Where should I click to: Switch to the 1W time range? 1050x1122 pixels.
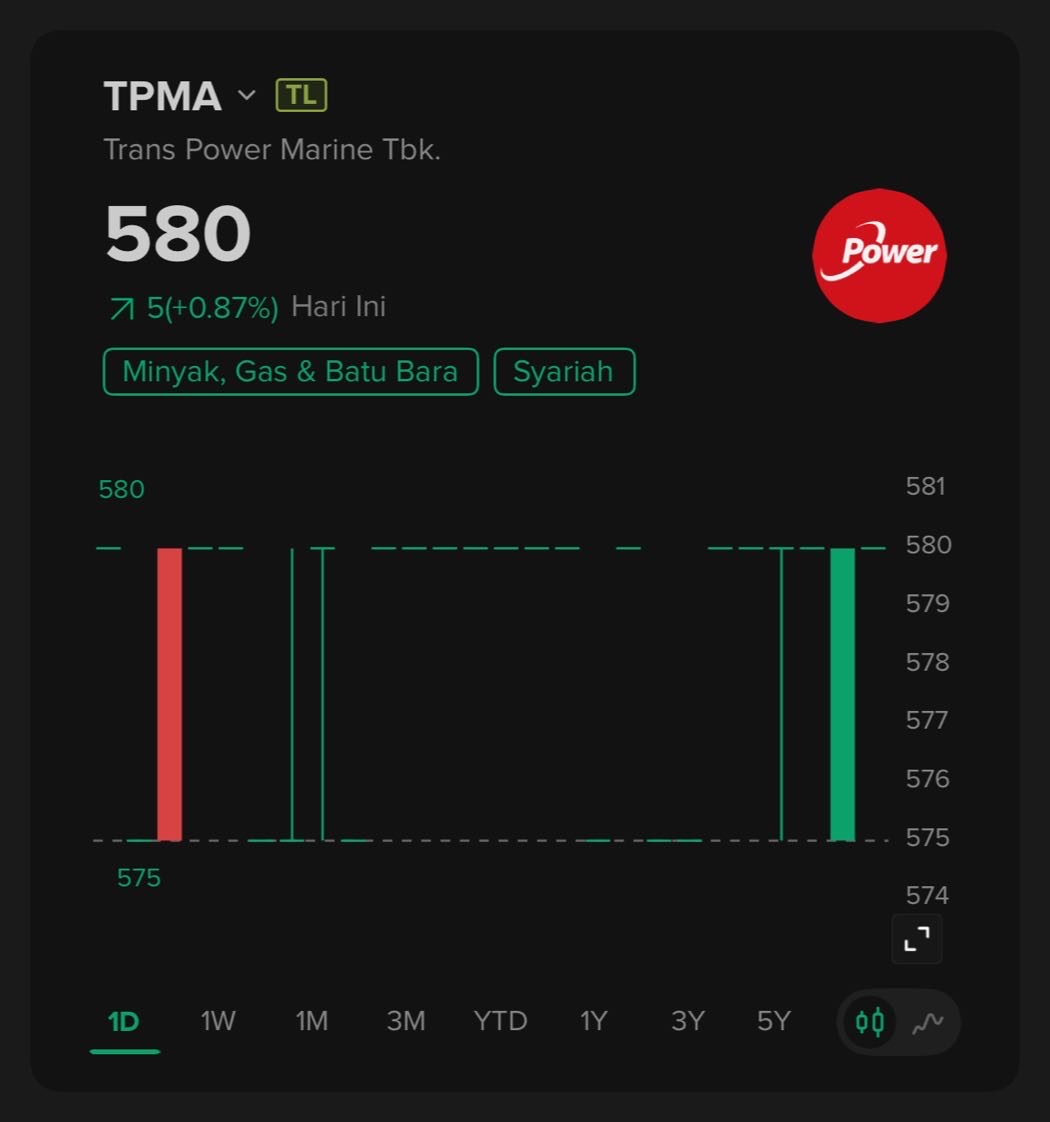pyautogui.click(x=218, y=1021)
